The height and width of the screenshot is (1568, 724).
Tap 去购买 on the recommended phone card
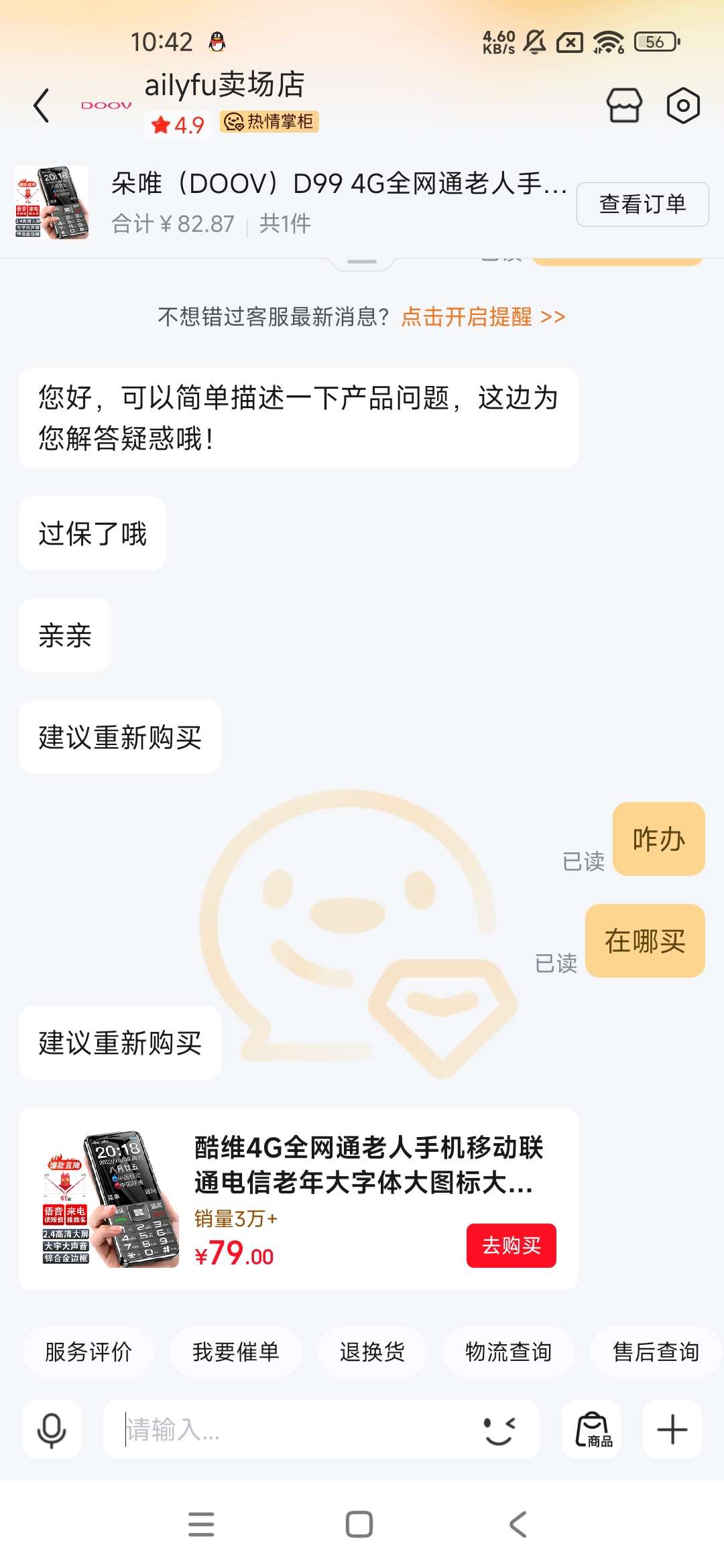coord(511,1245)
